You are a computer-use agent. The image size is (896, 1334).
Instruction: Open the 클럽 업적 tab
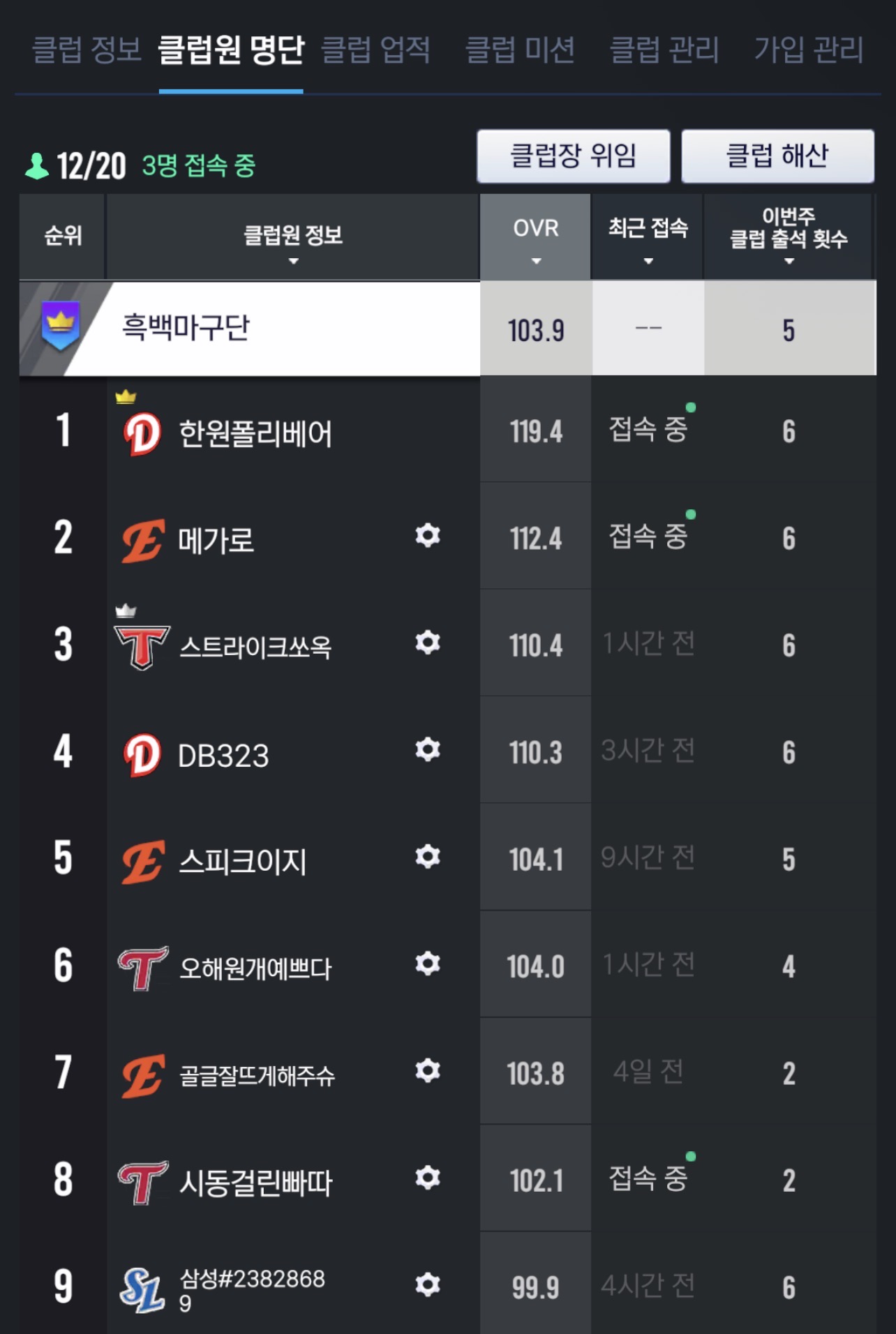(376, 50)
